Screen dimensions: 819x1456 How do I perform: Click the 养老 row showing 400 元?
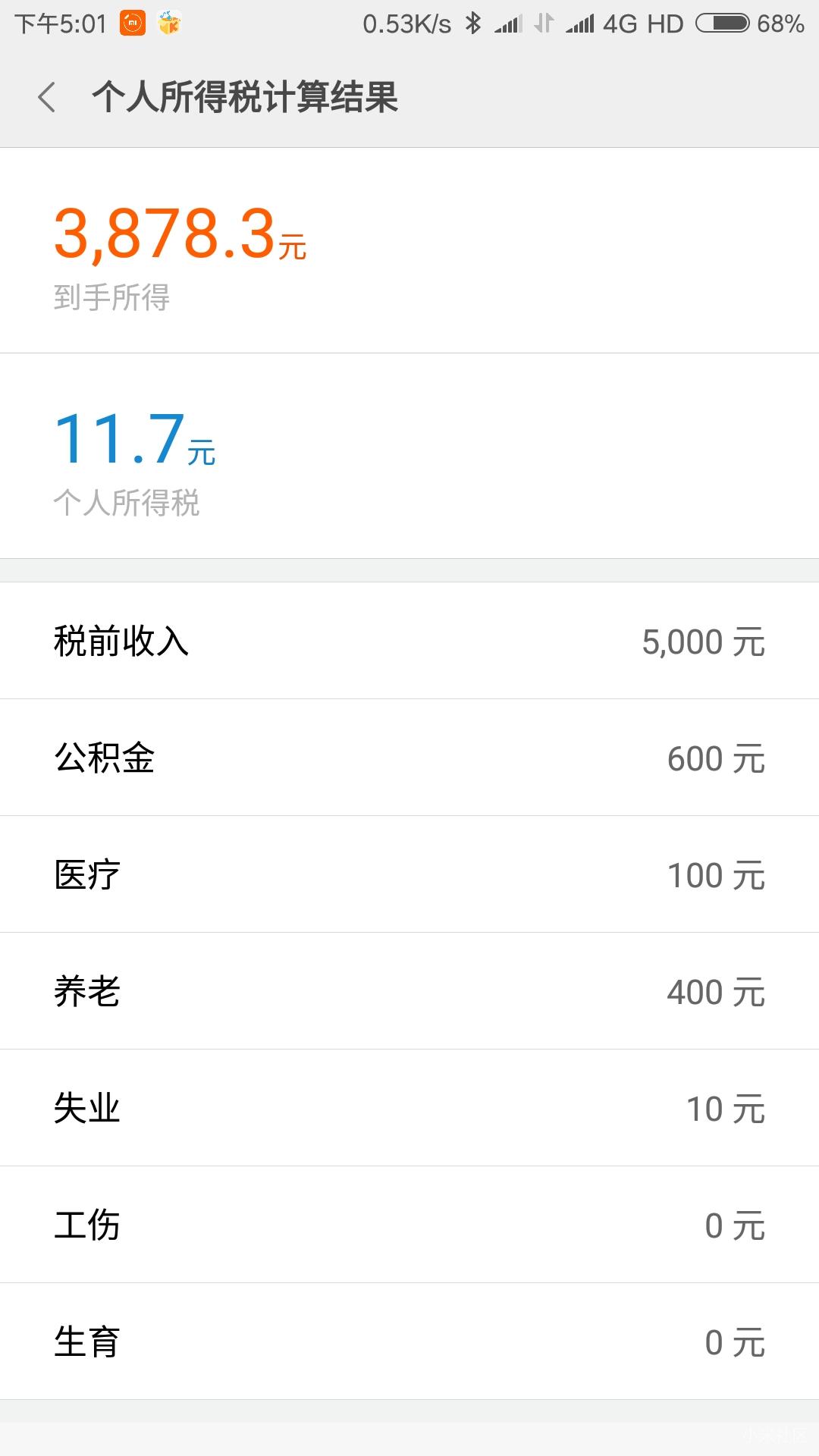click(409, 991)
